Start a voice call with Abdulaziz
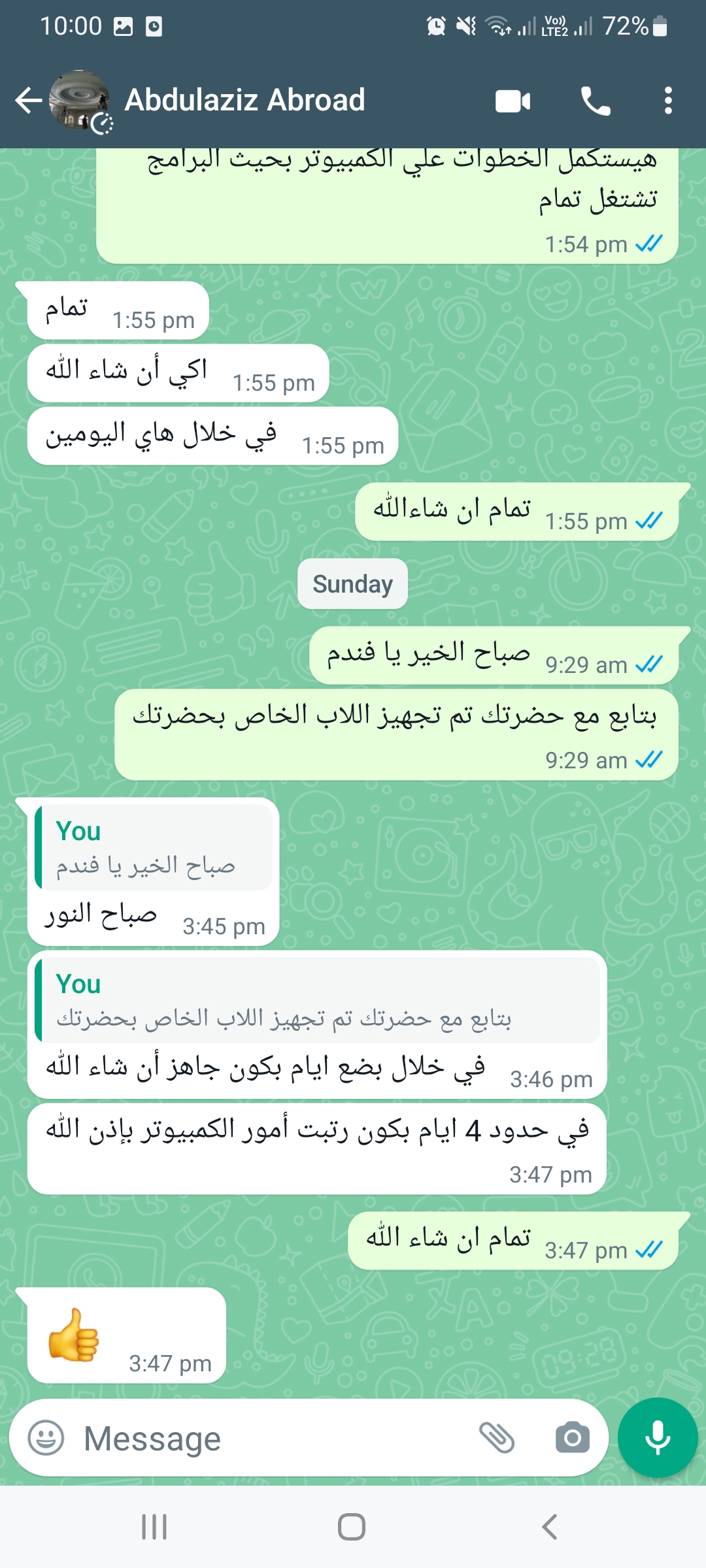This screenshot has width=706, height=1568. [x=596, y=101]
